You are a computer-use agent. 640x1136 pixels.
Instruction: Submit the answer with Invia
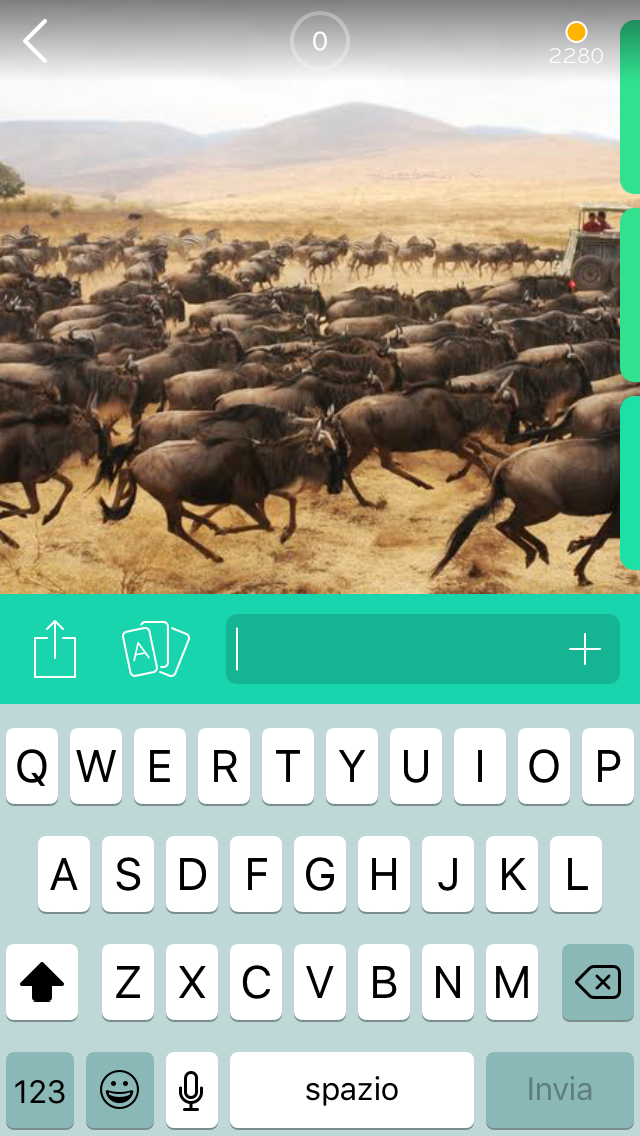point(560,1090)
